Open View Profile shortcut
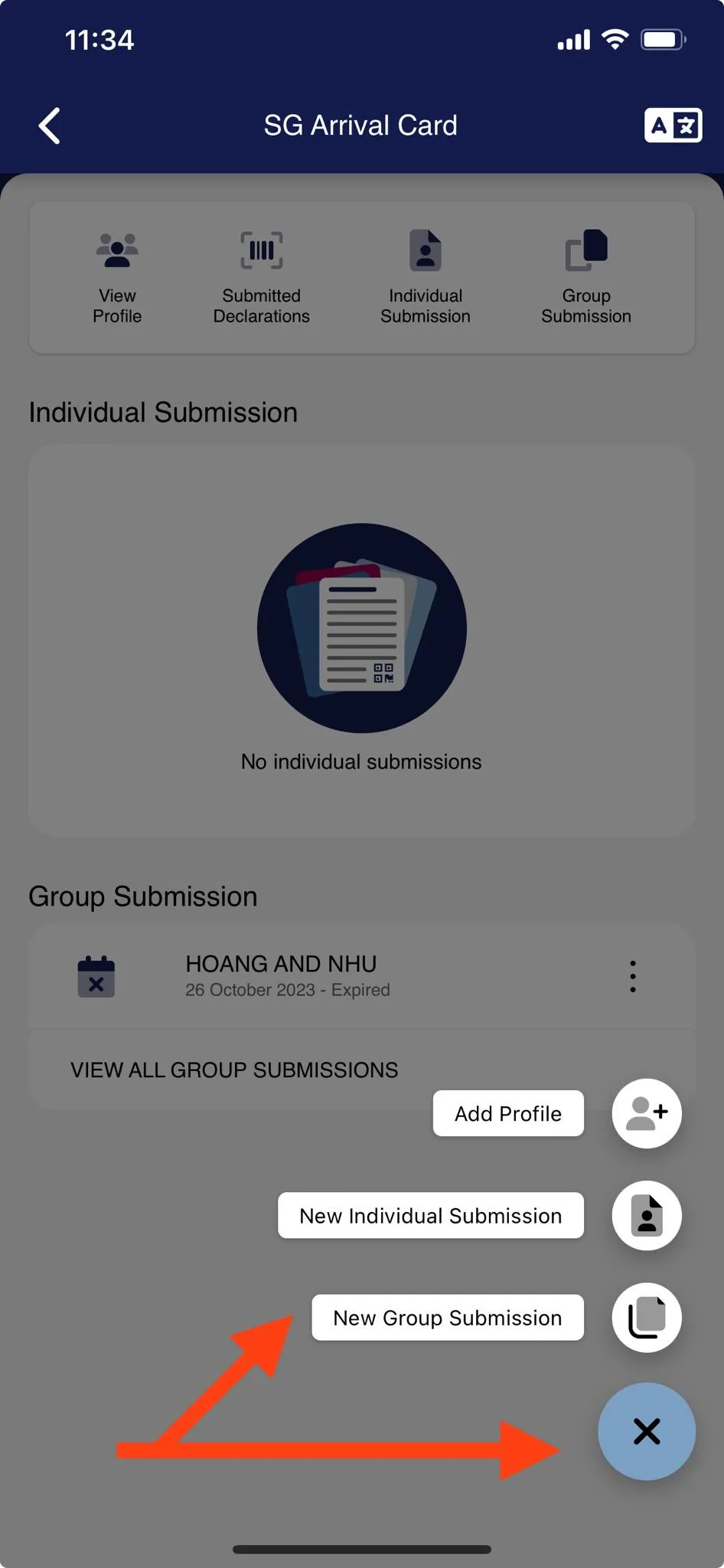Viewport: 724px width, 1568px height. coord(117,277)
